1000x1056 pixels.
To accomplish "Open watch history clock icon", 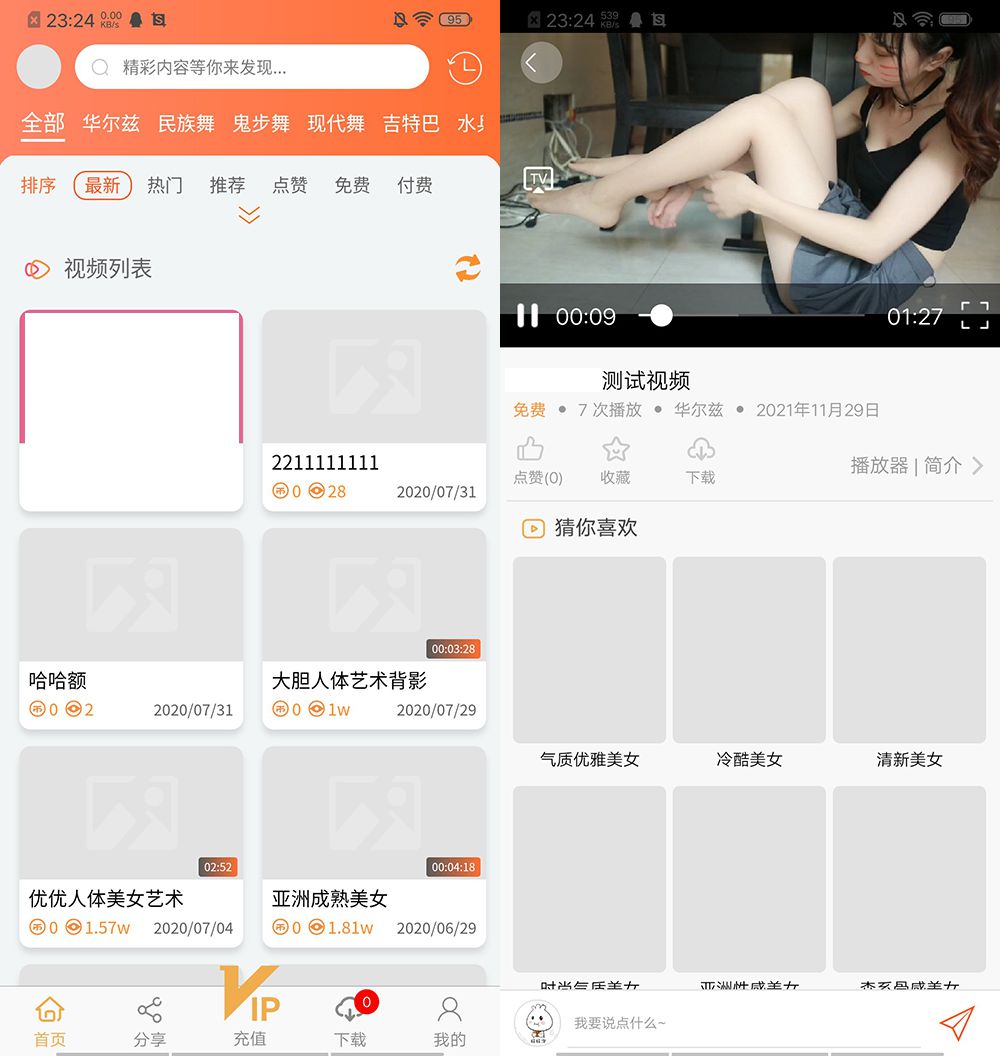I will click(464, 68).
